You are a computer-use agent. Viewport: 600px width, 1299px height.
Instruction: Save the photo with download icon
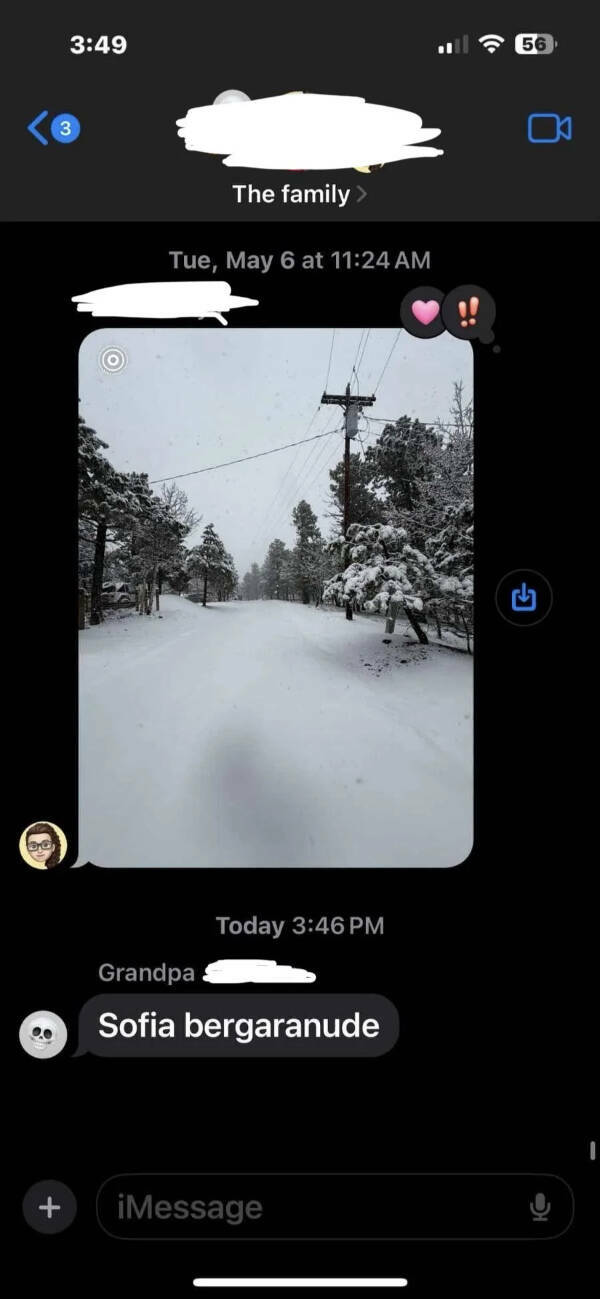point(523,597)
